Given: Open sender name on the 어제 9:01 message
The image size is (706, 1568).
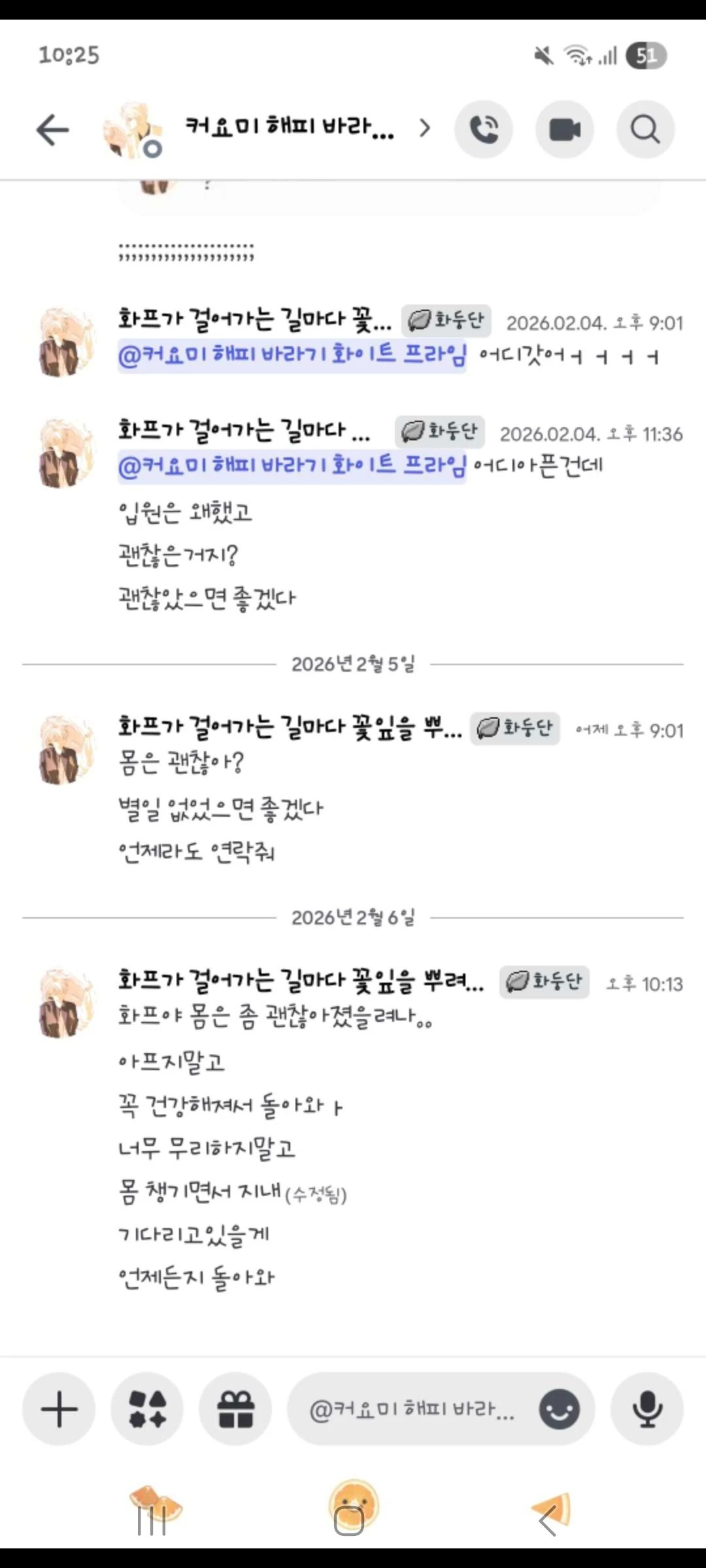Looking at the screenshot, I should (x=291, y=727).
